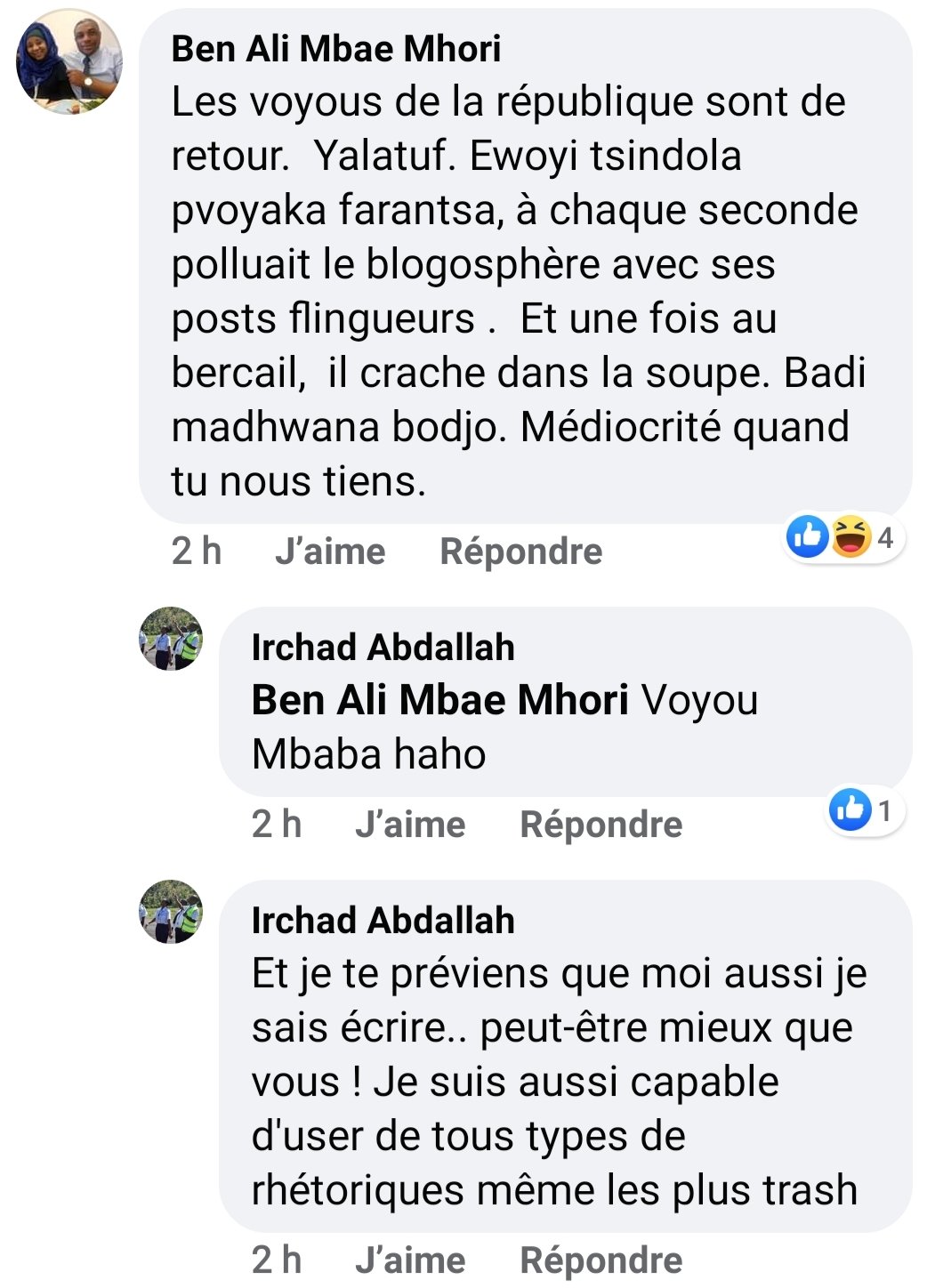
Task: Open Ben Ali Mbae Mhori's profile picture
Action: 69,61
